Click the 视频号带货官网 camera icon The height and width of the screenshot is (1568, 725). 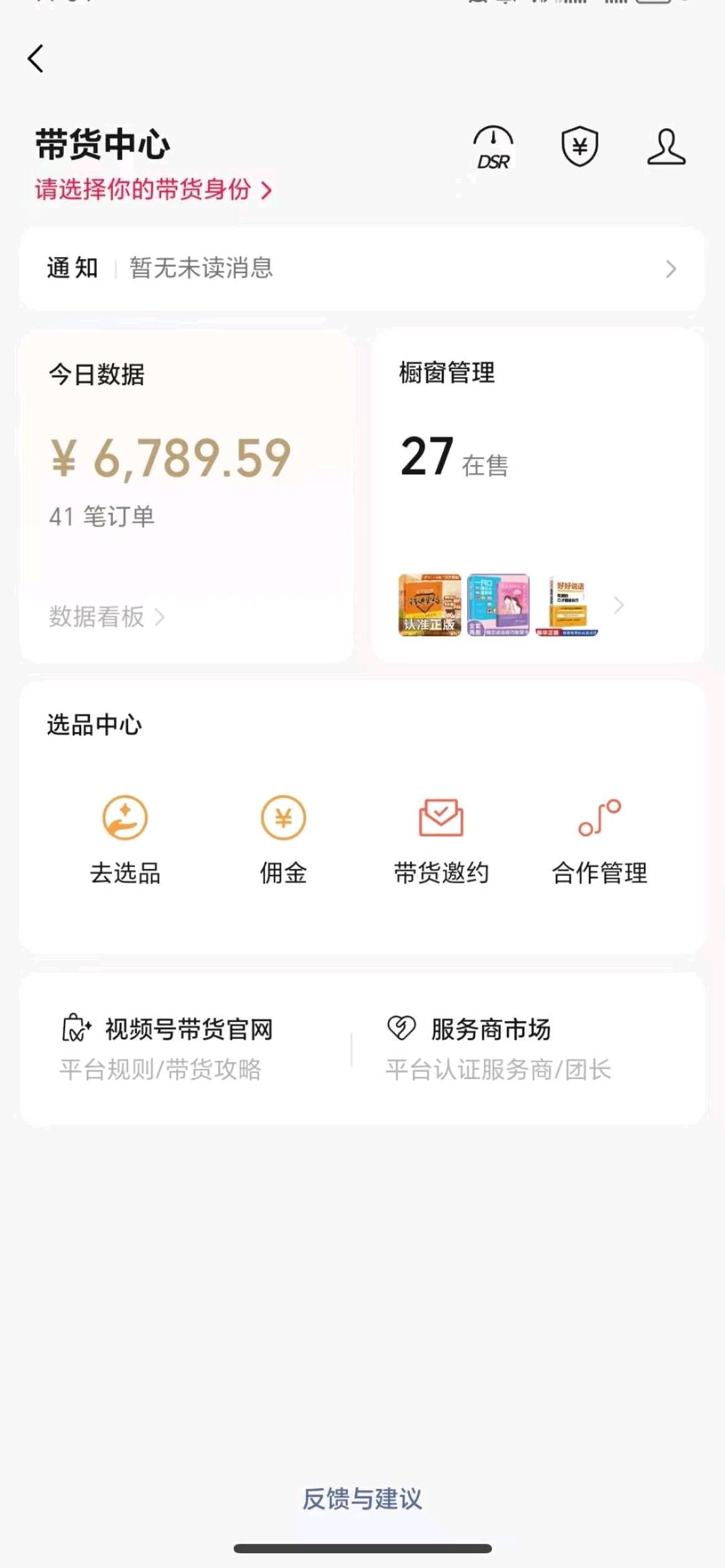click(x=75, y=1027)
